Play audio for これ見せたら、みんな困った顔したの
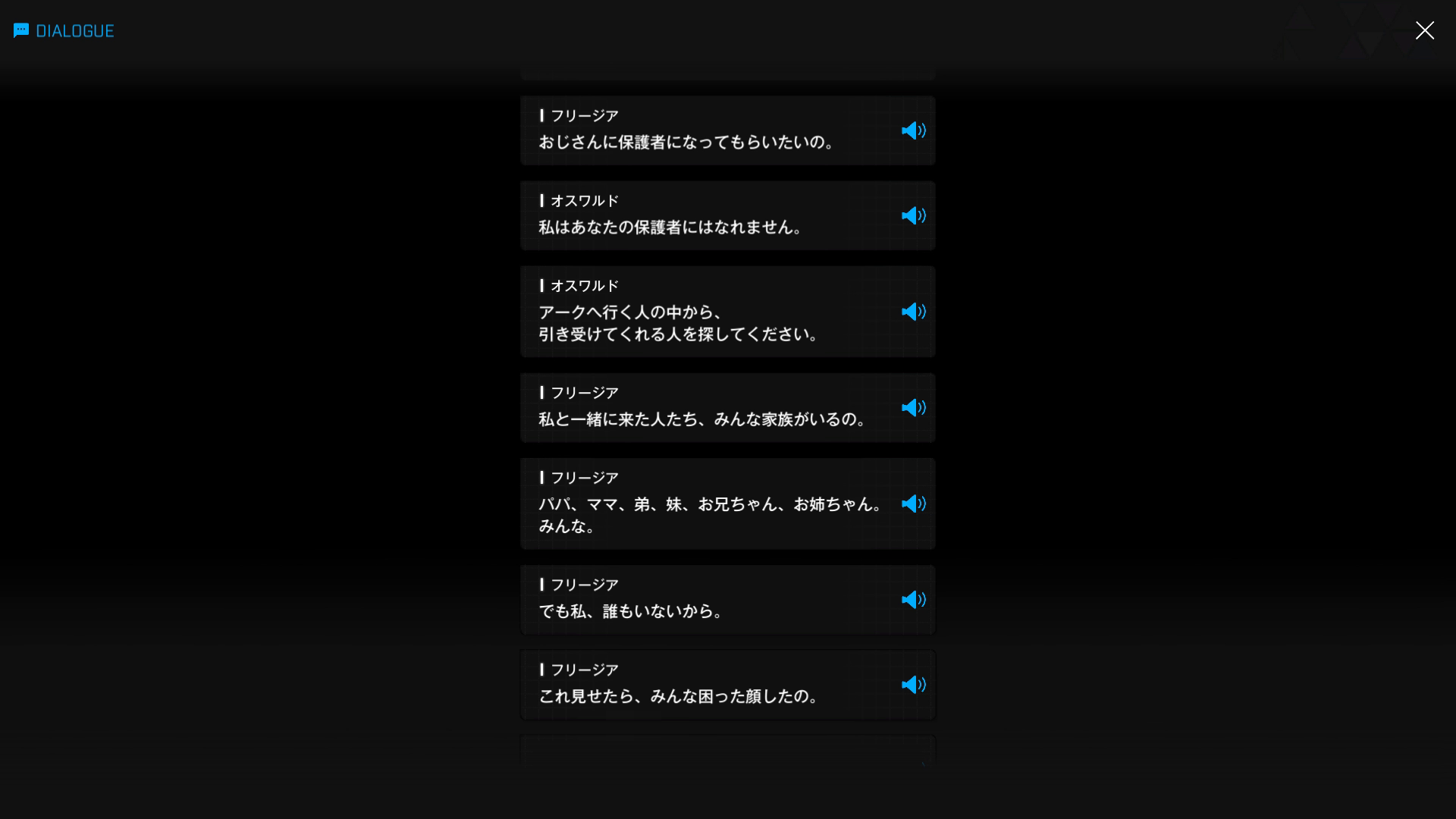The image size is (1456, 819). [913, 685]
